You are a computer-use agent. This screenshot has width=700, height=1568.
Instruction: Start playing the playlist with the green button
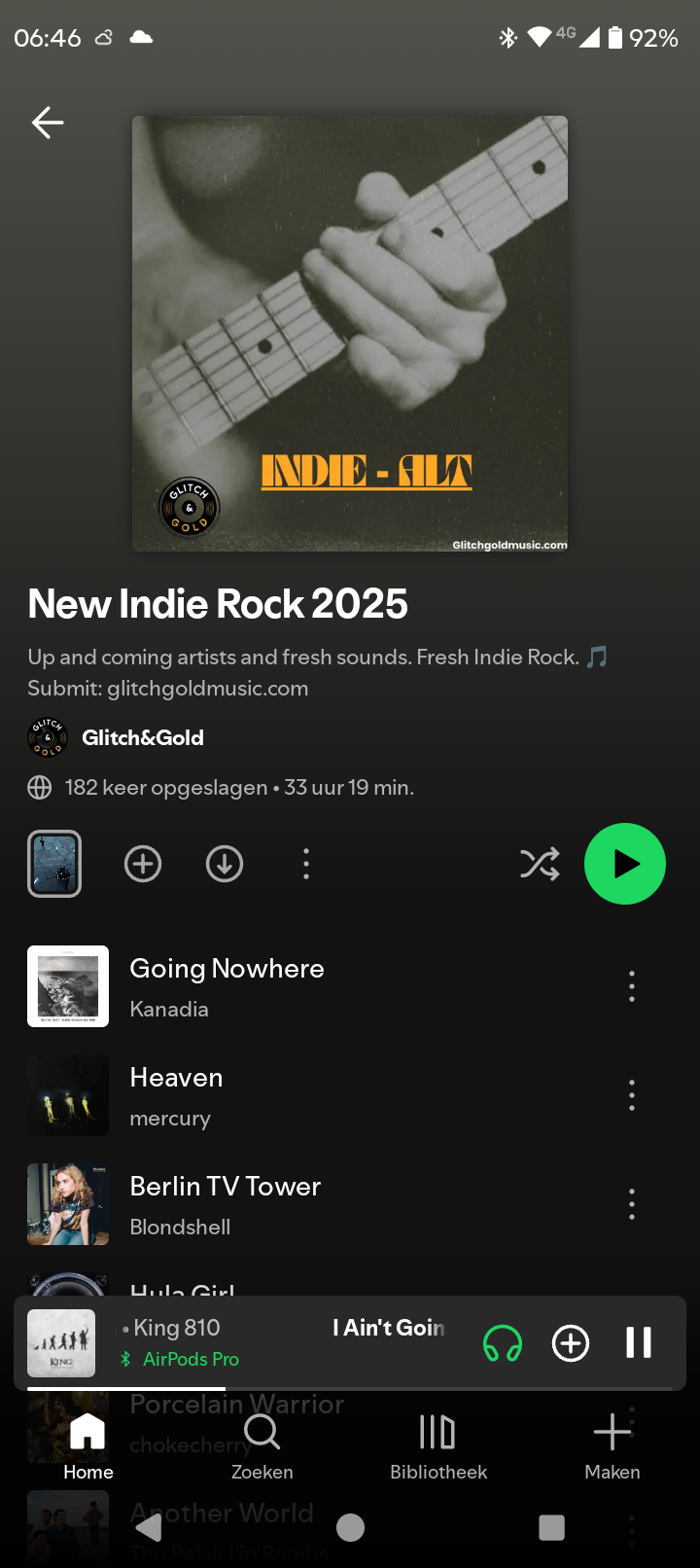tap(624, 864)
